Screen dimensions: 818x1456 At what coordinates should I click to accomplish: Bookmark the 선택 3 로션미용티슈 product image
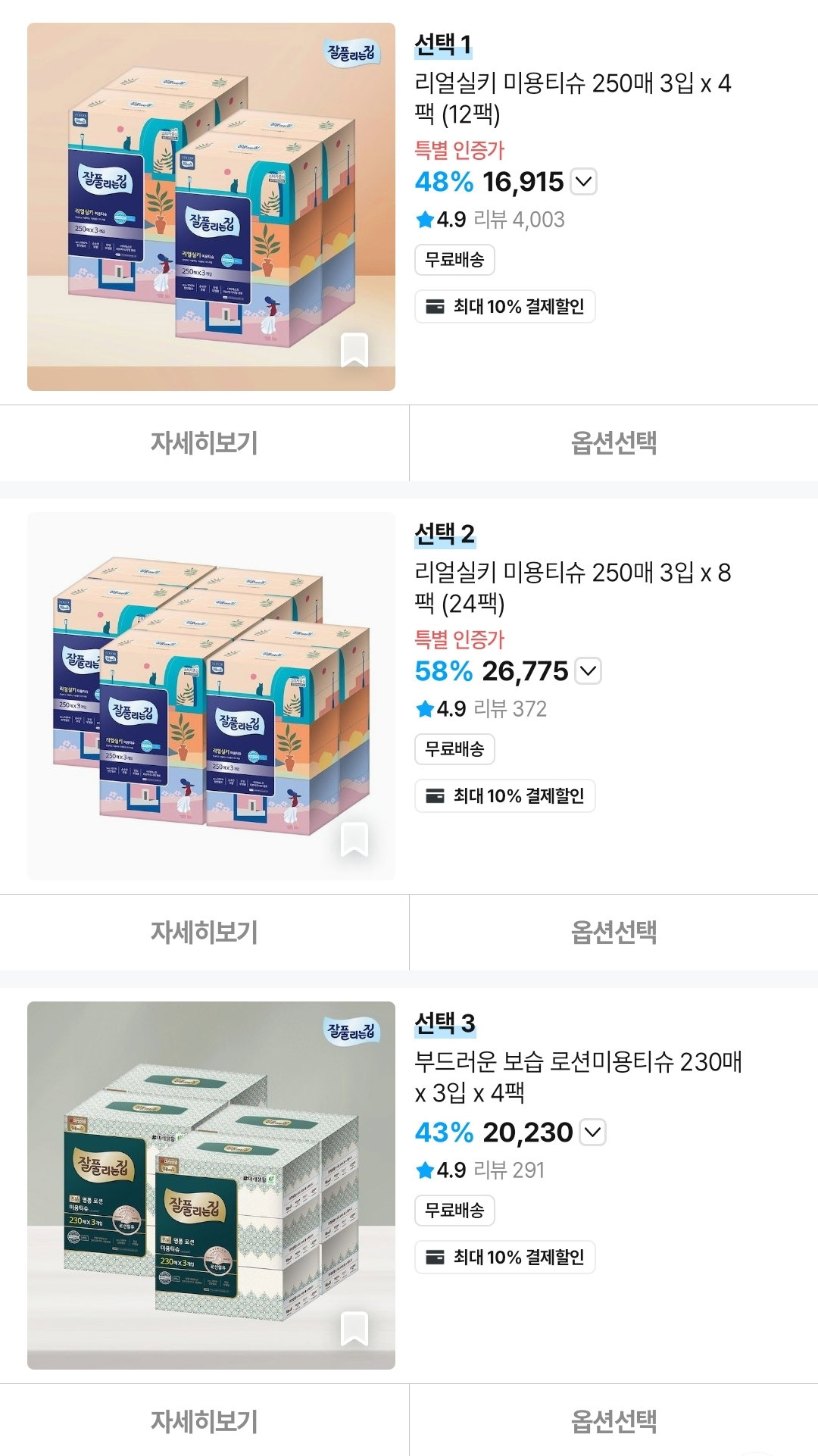[x=354, y=1328]
